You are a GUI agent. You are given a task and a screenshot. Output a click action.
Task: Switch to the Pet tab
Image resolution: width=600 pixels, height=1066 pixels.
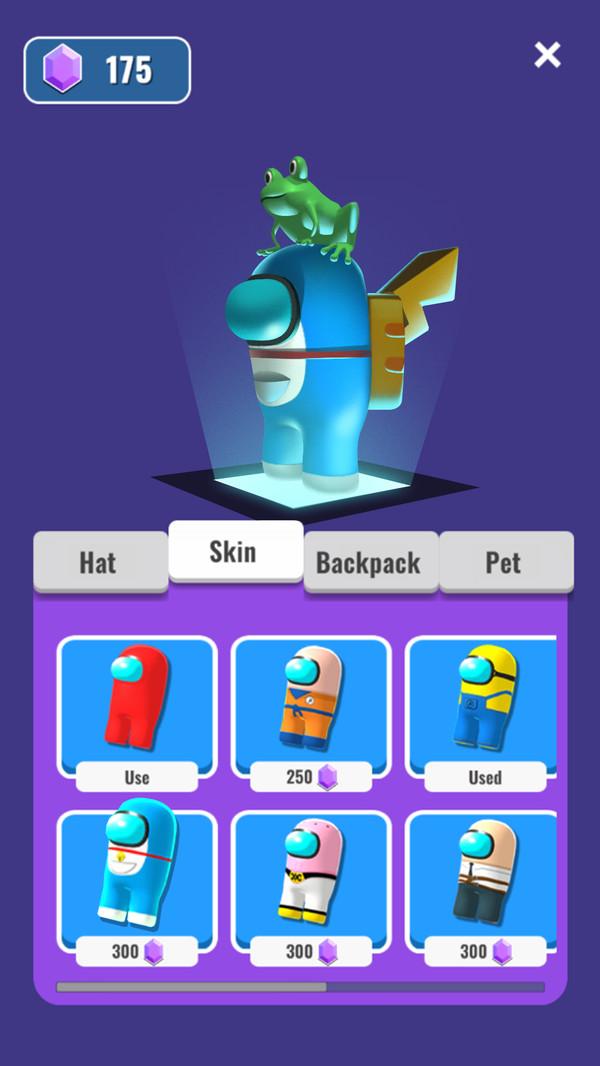pyautogui.click(x=505, y=561)
